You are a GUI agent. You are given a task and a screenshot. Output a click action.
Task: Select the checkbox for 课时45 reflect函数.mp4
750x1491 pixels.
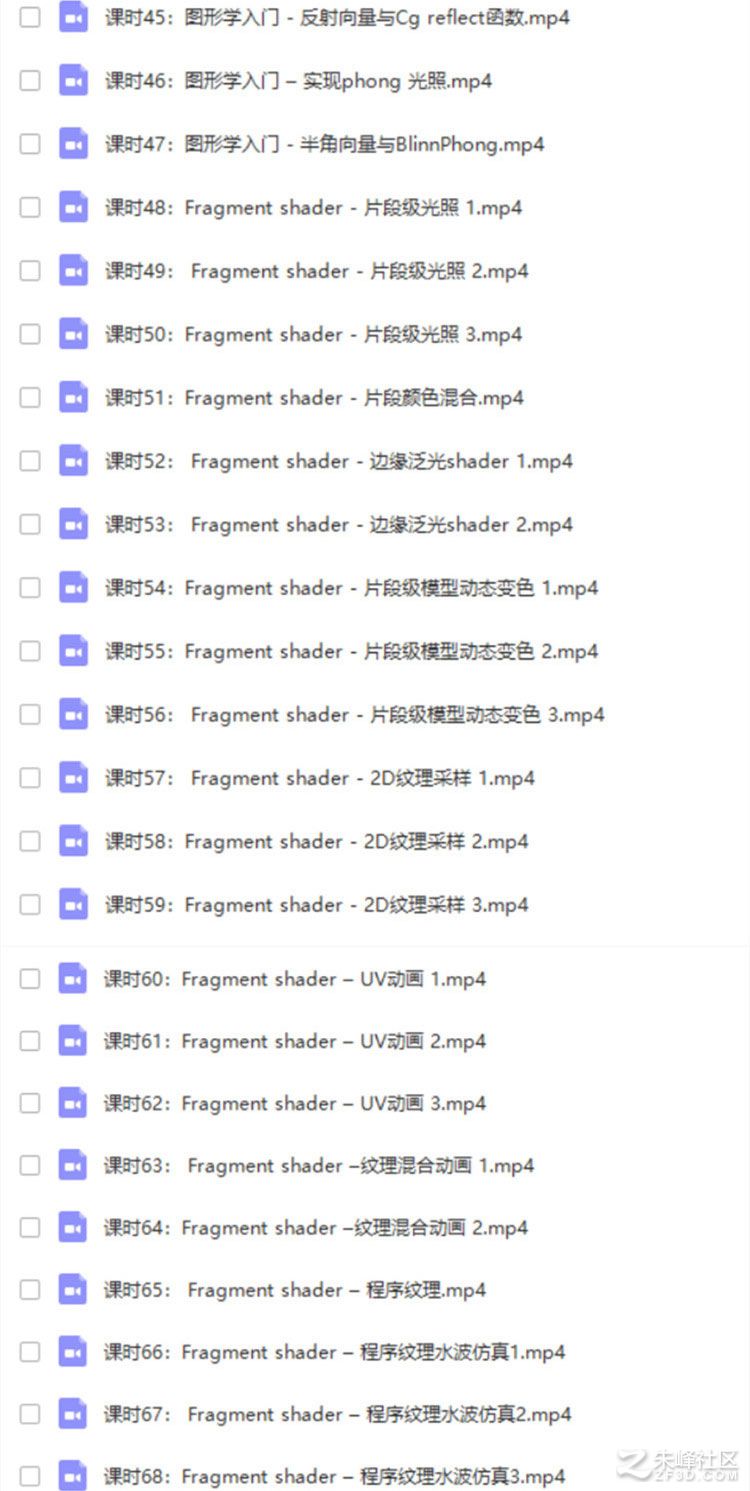[x=30, y=17]
